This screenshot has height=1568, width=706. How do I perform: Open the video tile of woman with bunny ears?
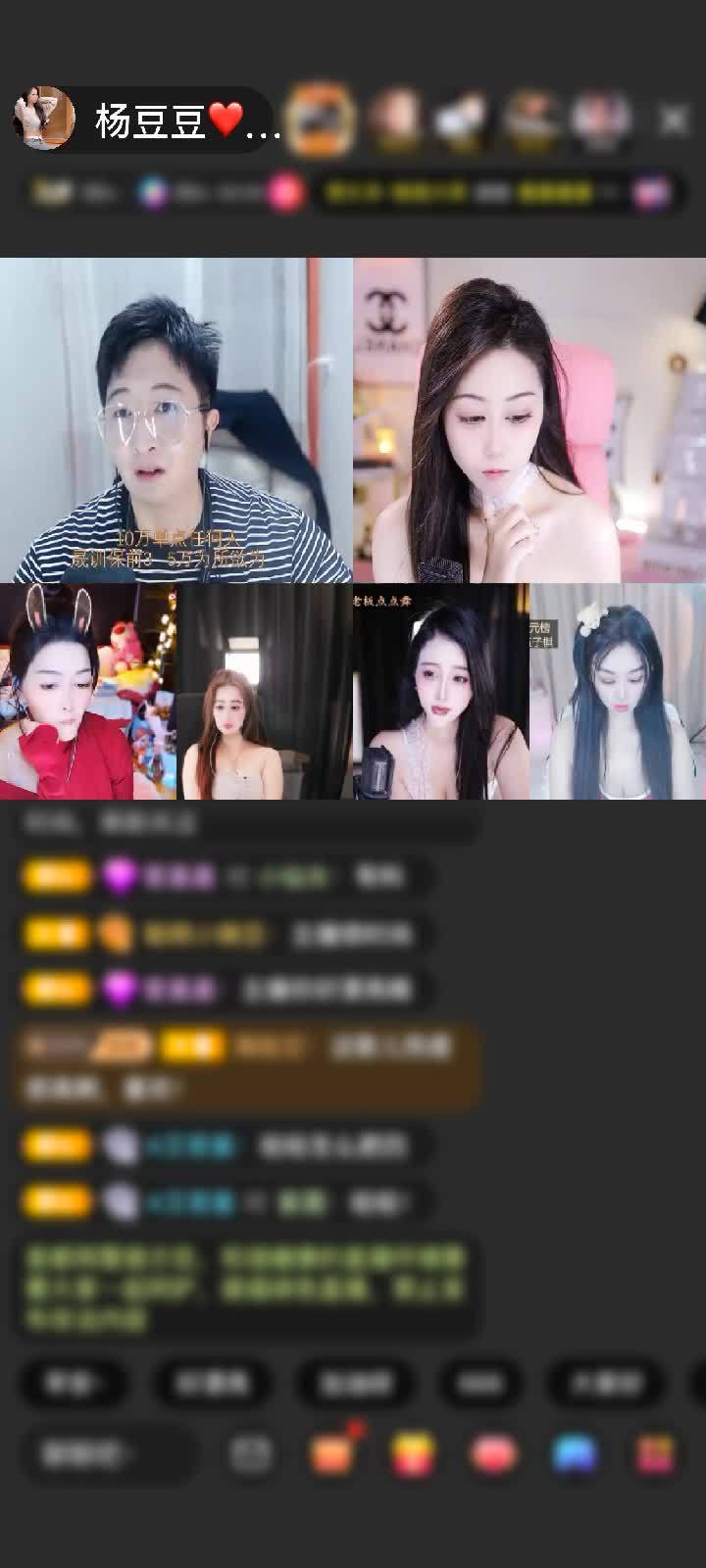(88, 692)
